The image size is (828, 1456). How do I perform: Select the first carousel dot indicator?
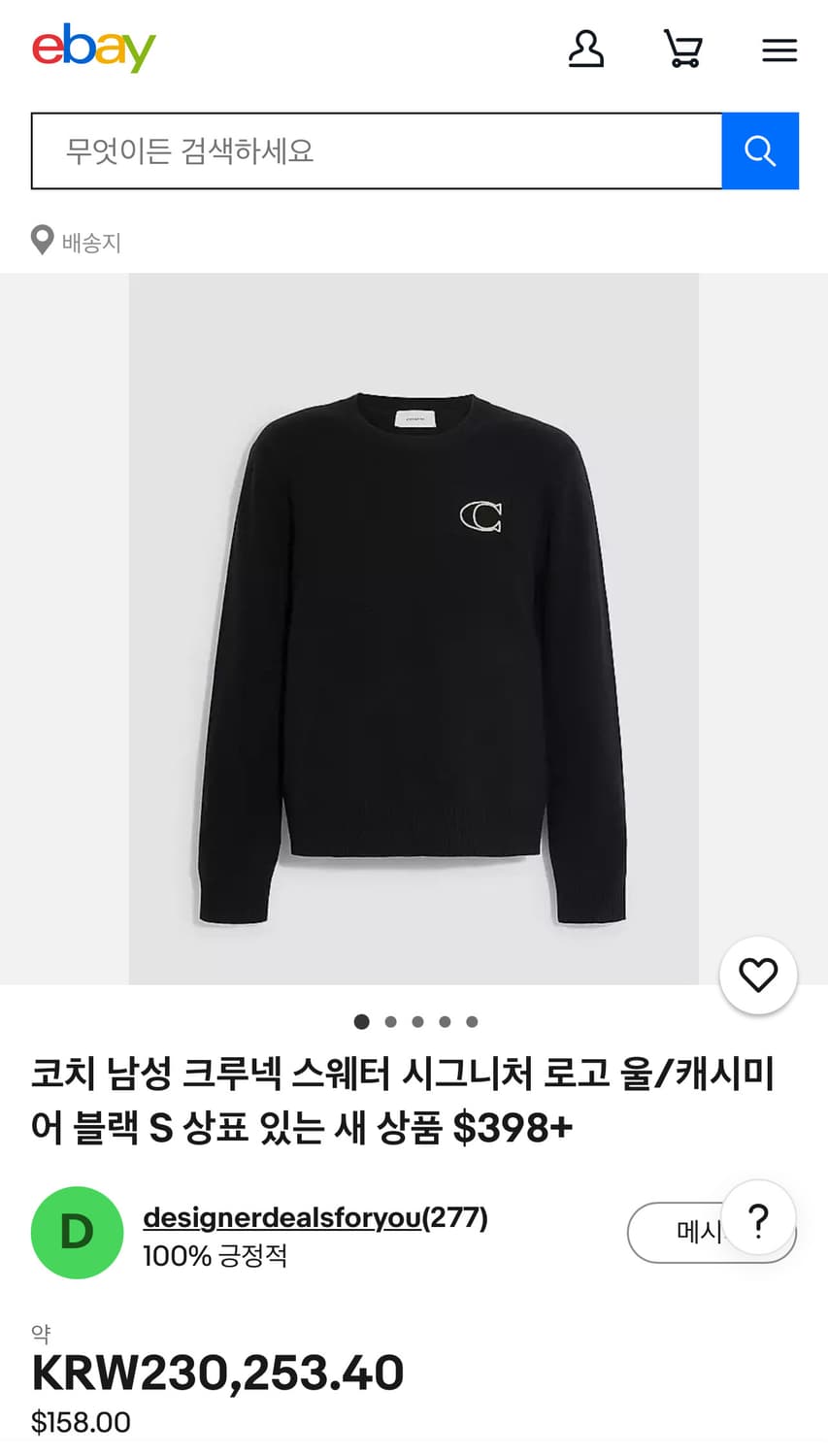point(361,1021)
